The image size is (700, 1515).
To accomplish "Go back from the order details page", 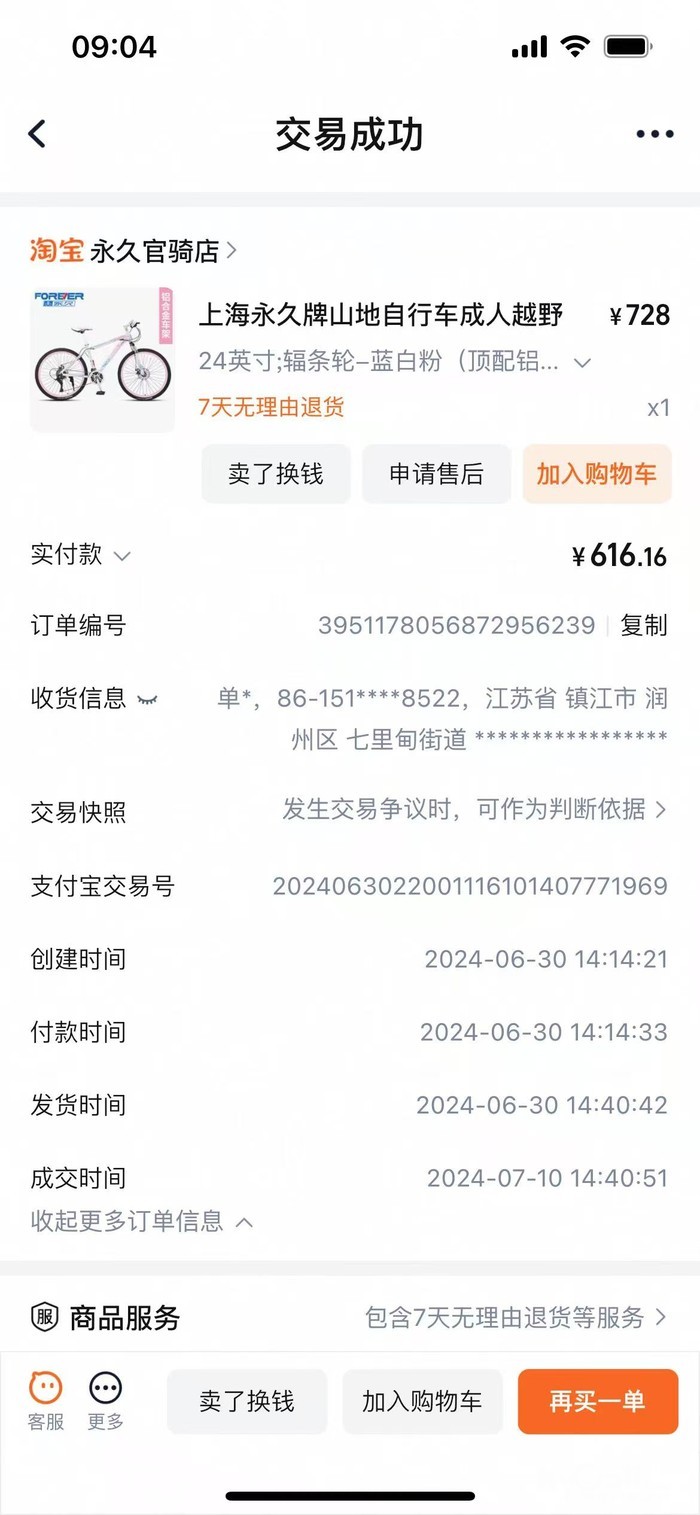I will click(37, 134).
